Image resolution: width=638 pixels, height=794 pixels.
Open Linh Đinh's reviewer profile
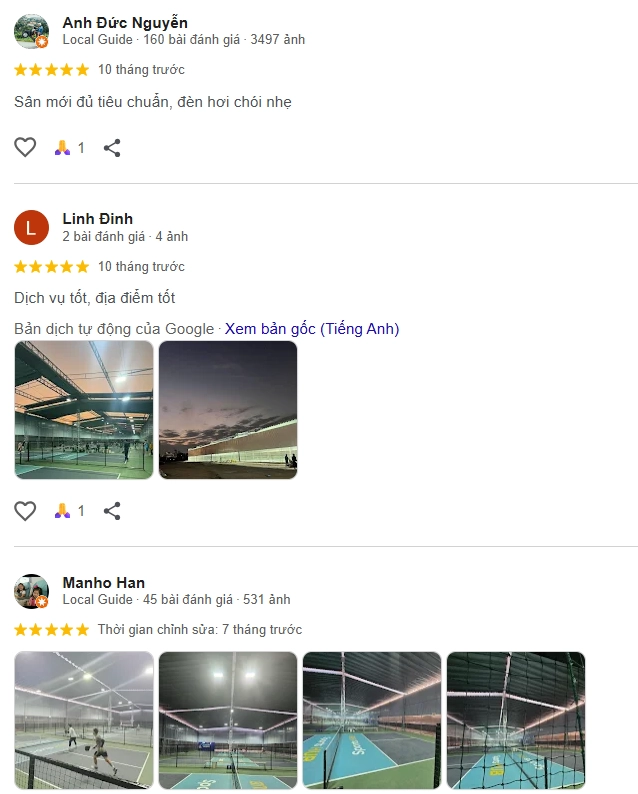click(x=97, y=219)
